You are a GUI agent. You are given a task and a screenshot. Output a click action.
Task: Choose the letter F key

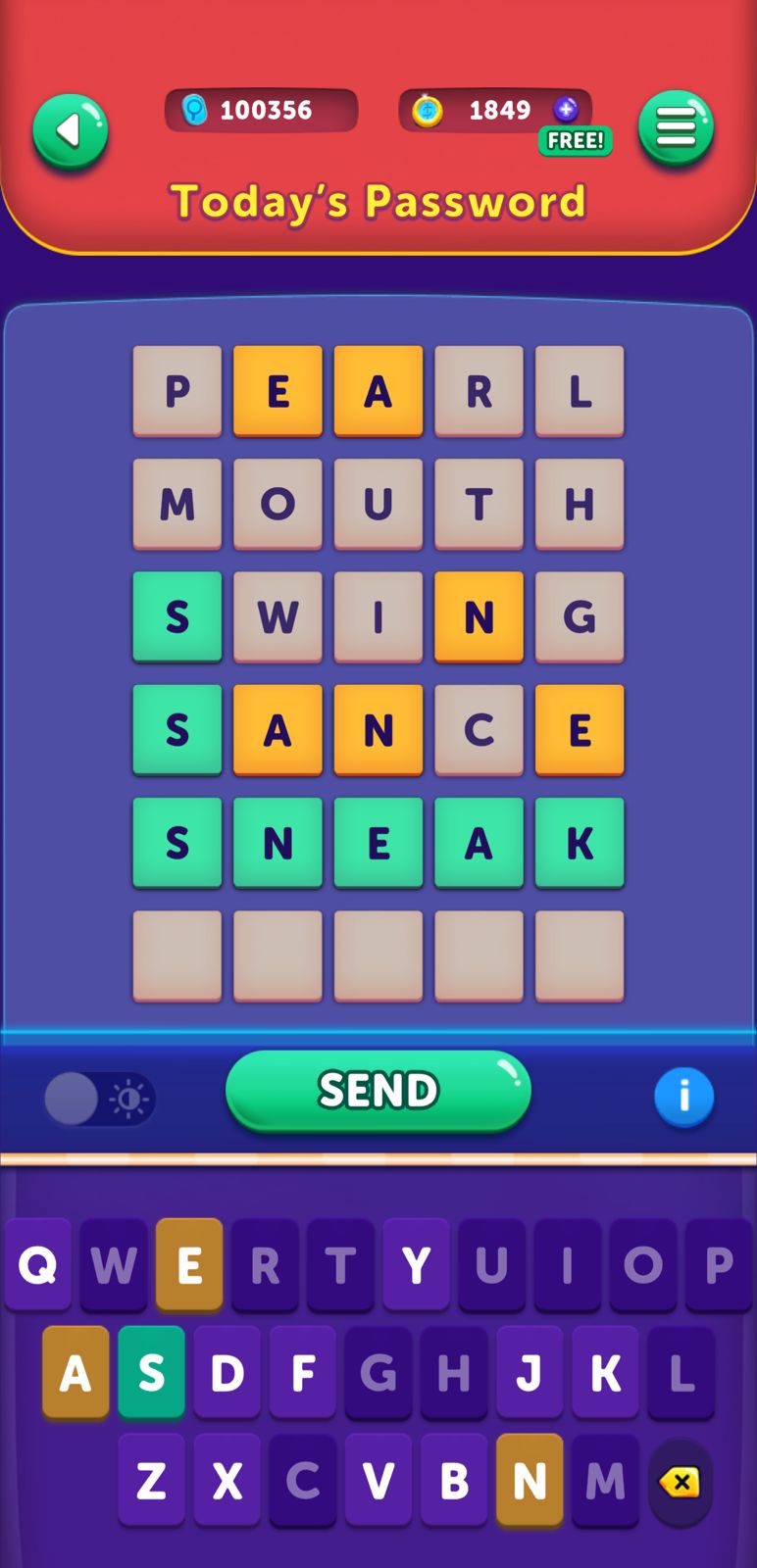click(303, 1373)
